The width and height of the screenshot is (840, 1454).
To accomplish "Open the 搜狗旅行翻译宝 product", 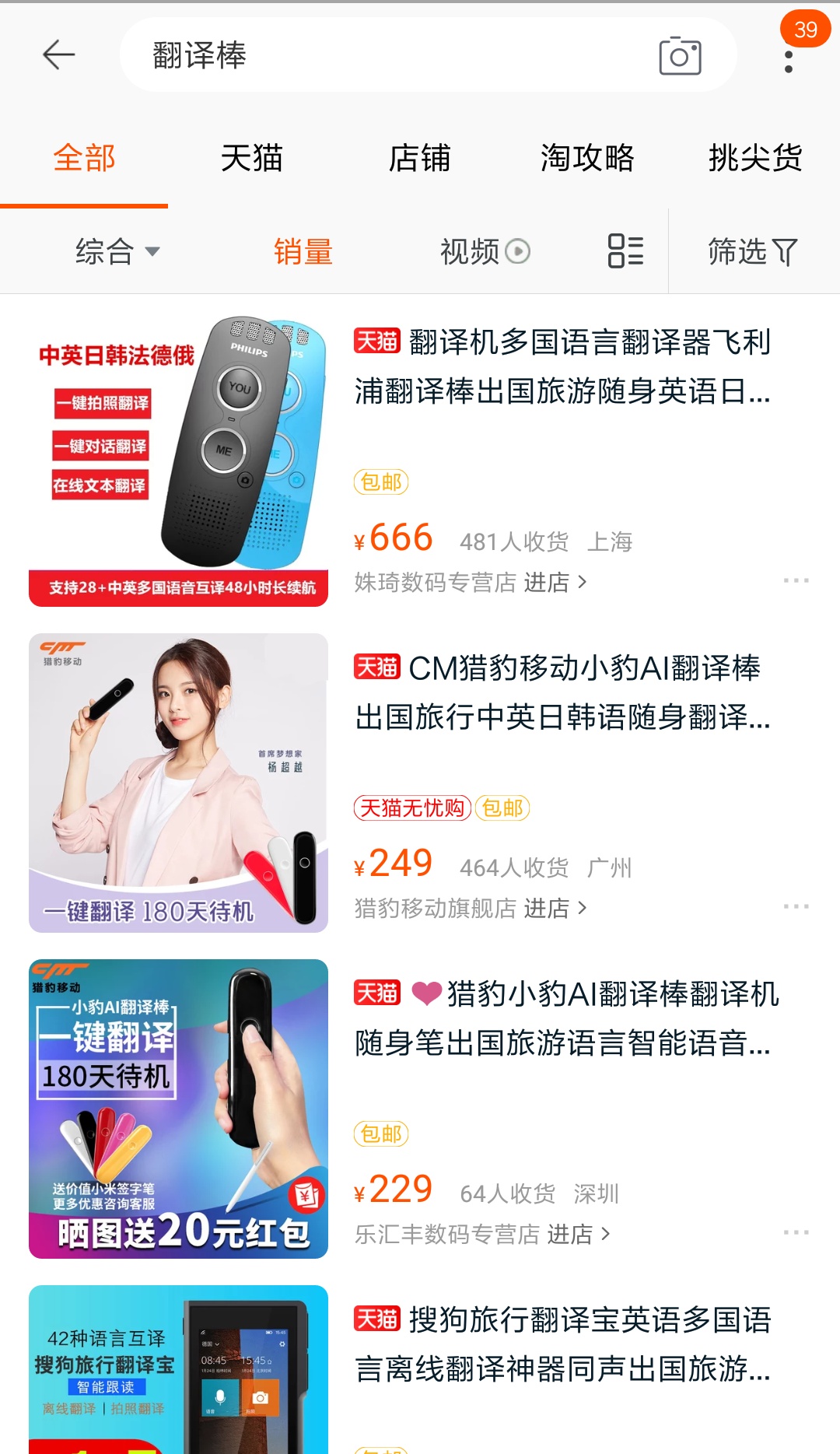I will (x=562, y=1344).
